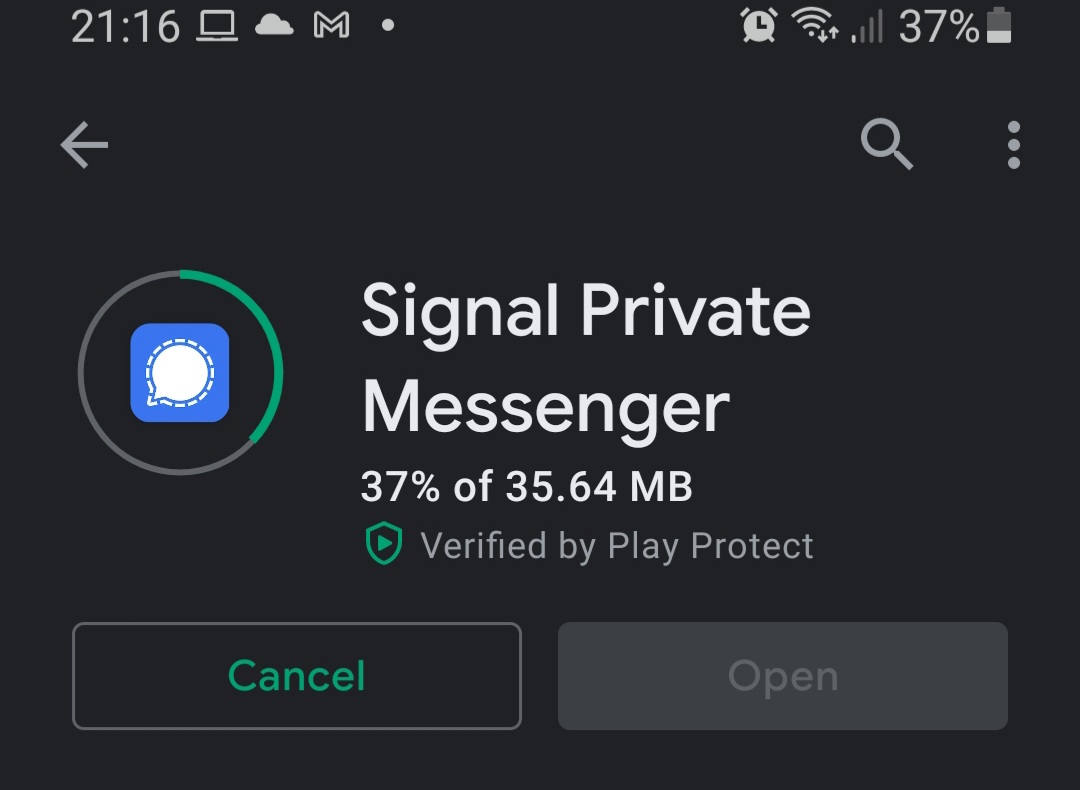The height and width of the screenshot is (790, 1080).
Task: Go back from the Signal app page
Action: [84, 146]
